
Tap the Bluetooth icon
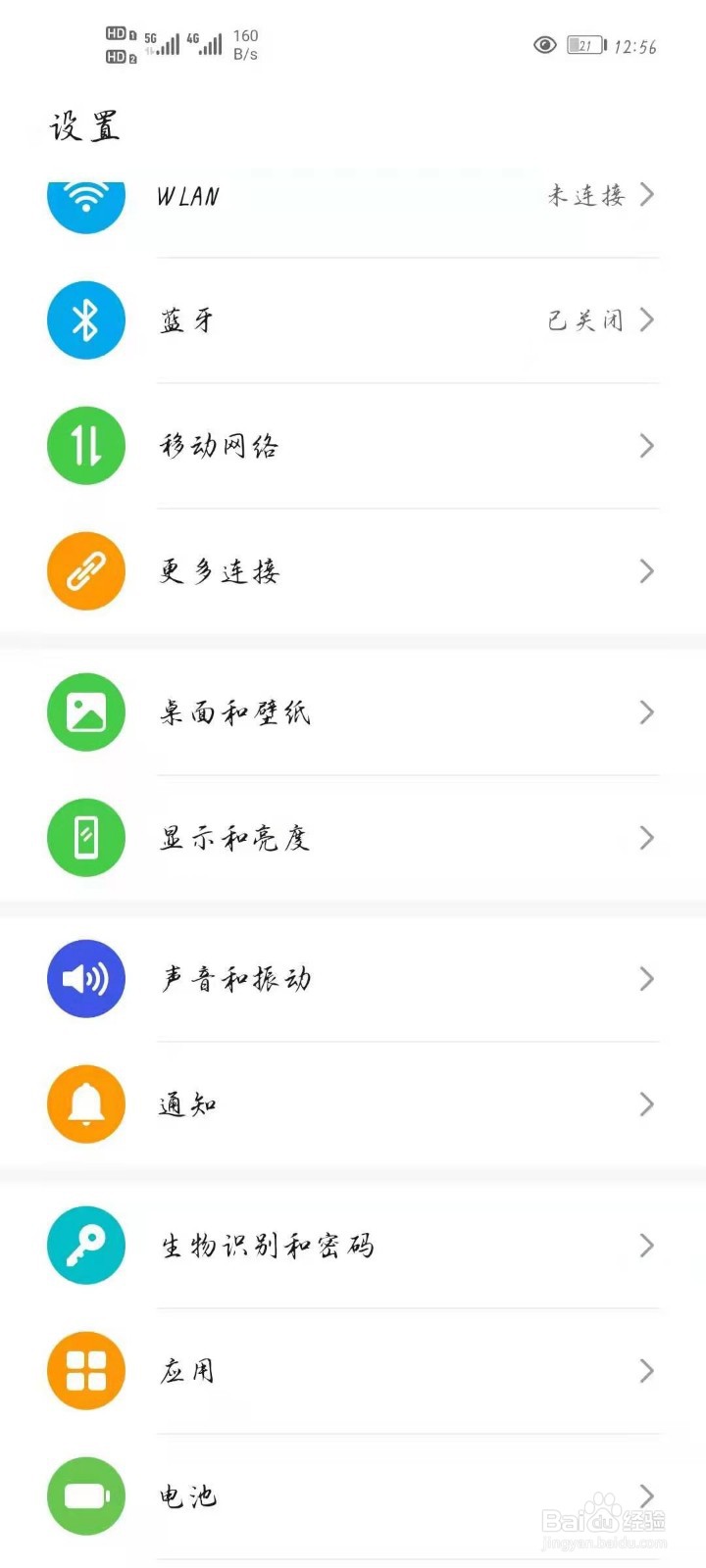(x=85, y=320)
